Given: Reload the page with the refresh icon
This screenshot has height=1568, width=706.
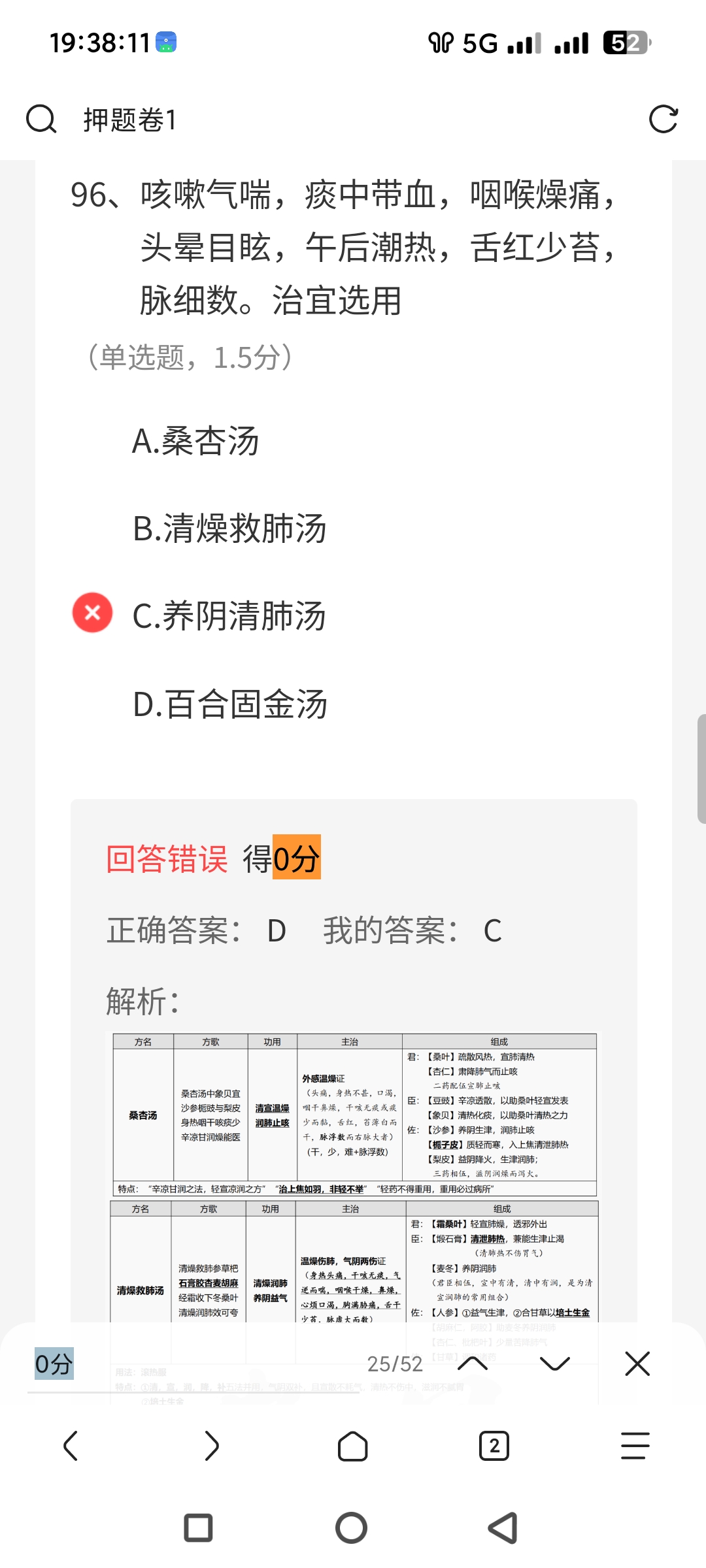Looking at the screenshot, I should pyautogui.click(x=663, y=120).
